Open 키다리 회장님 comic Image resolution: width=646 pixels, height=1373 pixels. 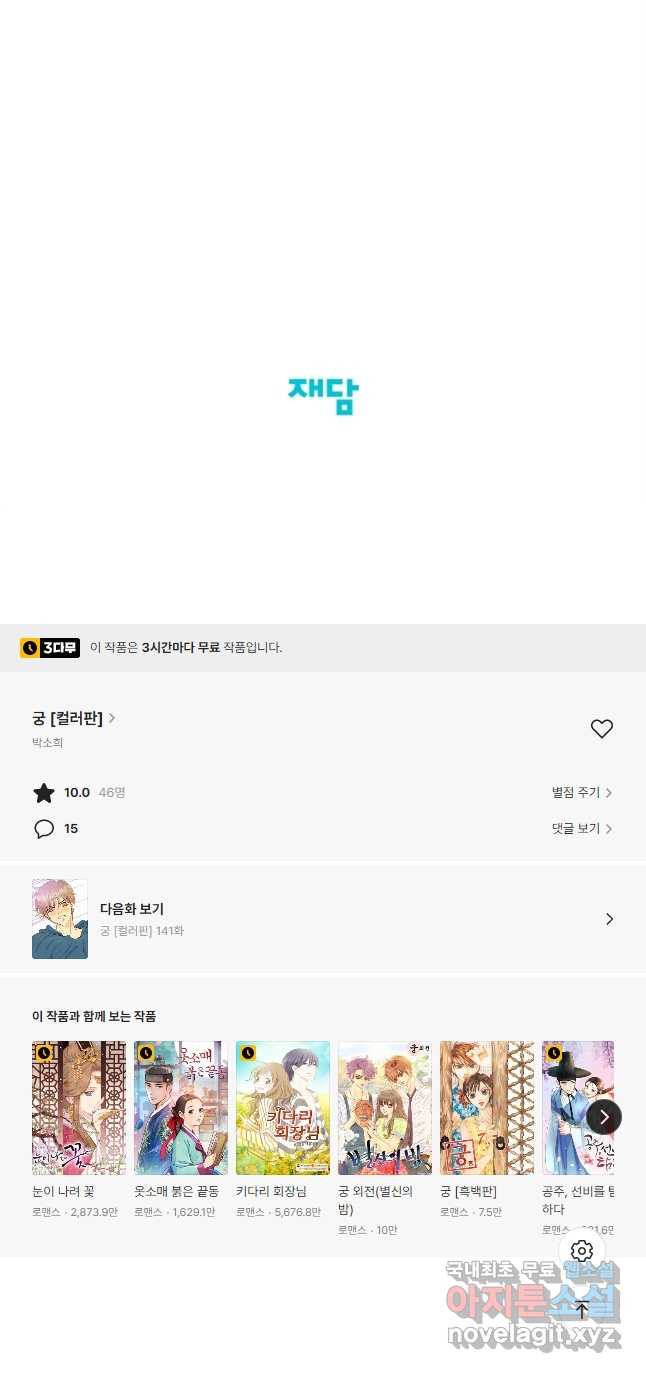click(283, 1108)
